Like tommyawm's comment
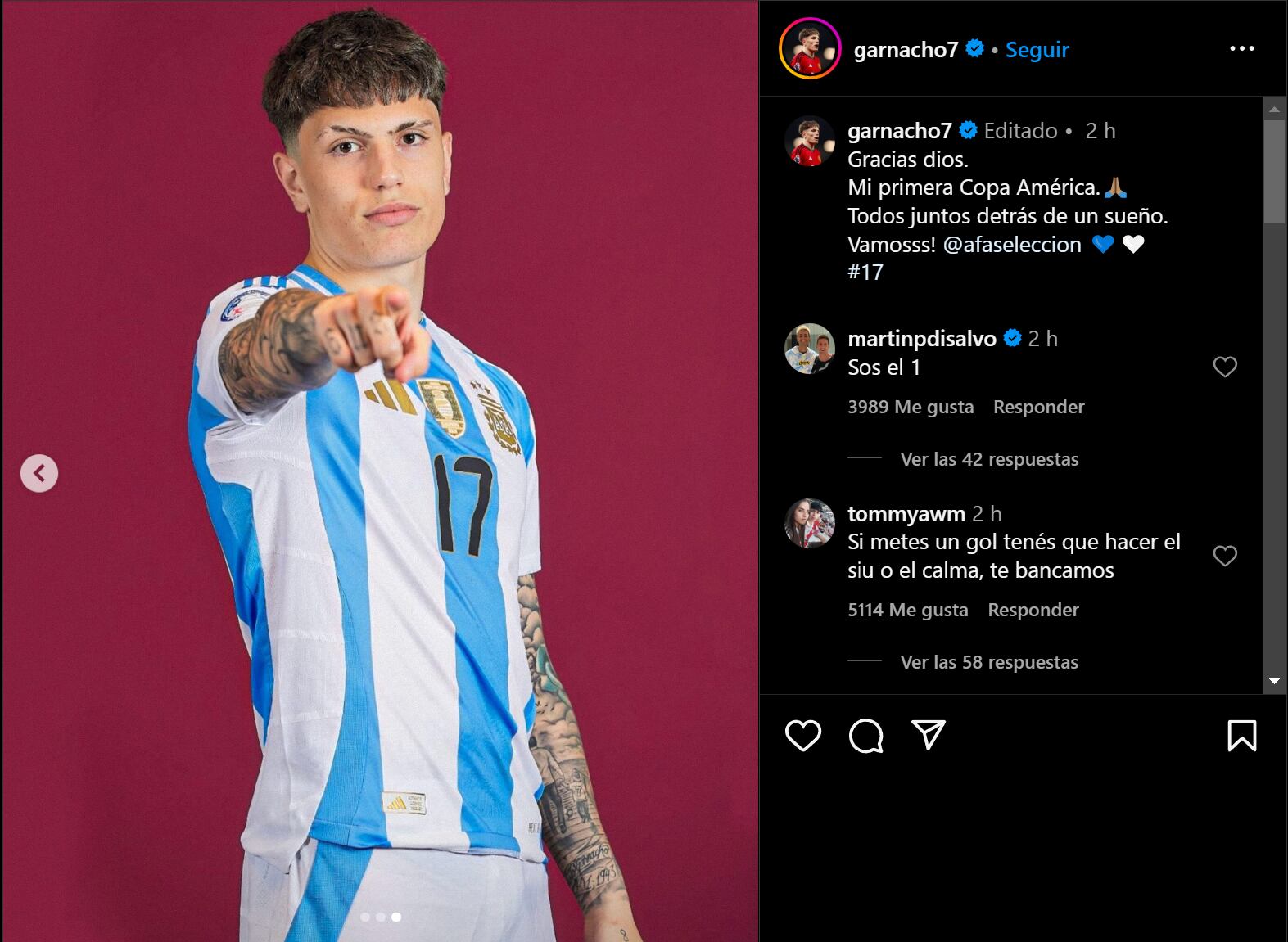The image size is (1288, 942). (1224, 557)
